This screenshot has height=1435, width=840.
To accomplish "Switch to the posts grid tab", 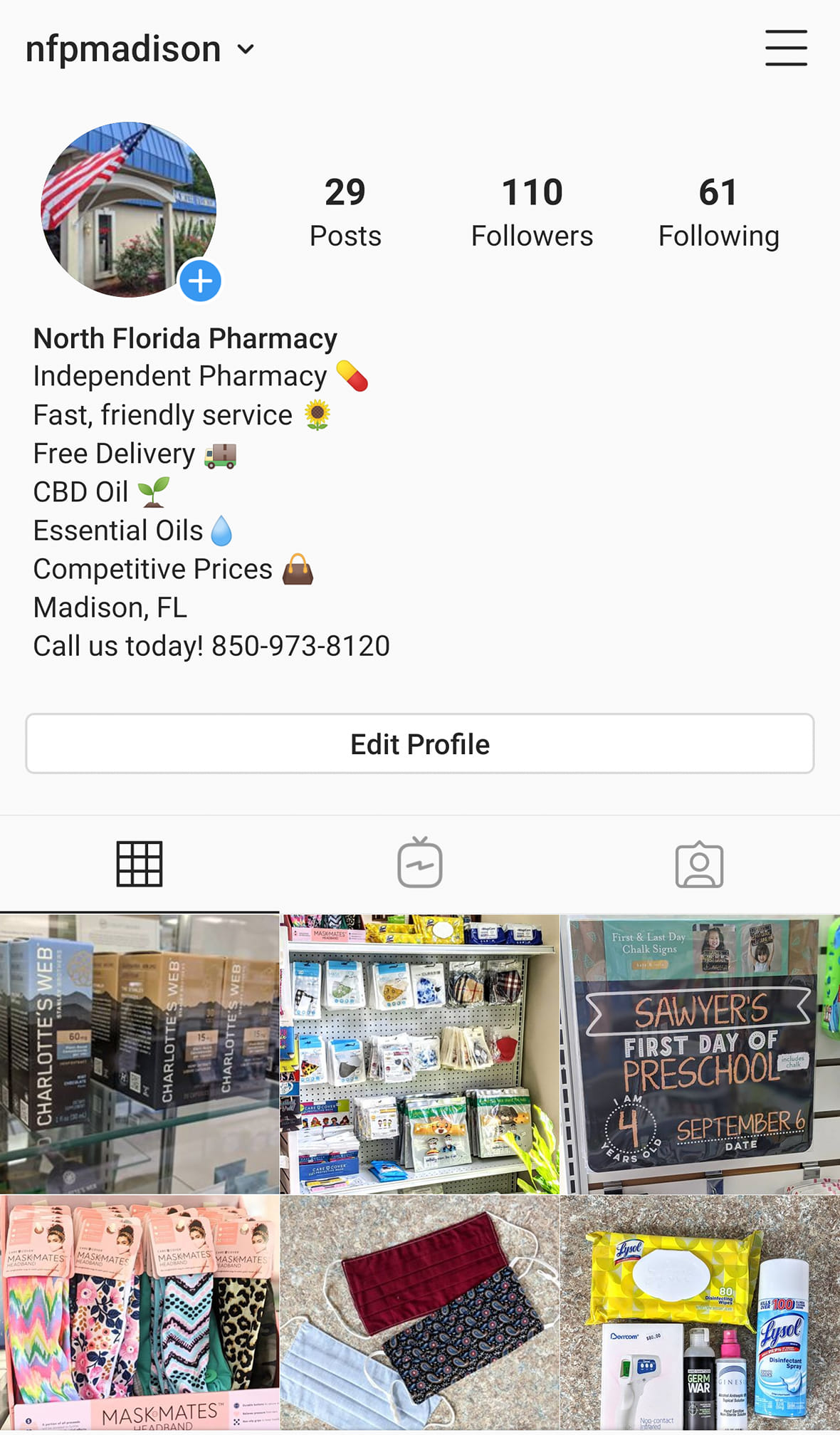I will 140,864.
